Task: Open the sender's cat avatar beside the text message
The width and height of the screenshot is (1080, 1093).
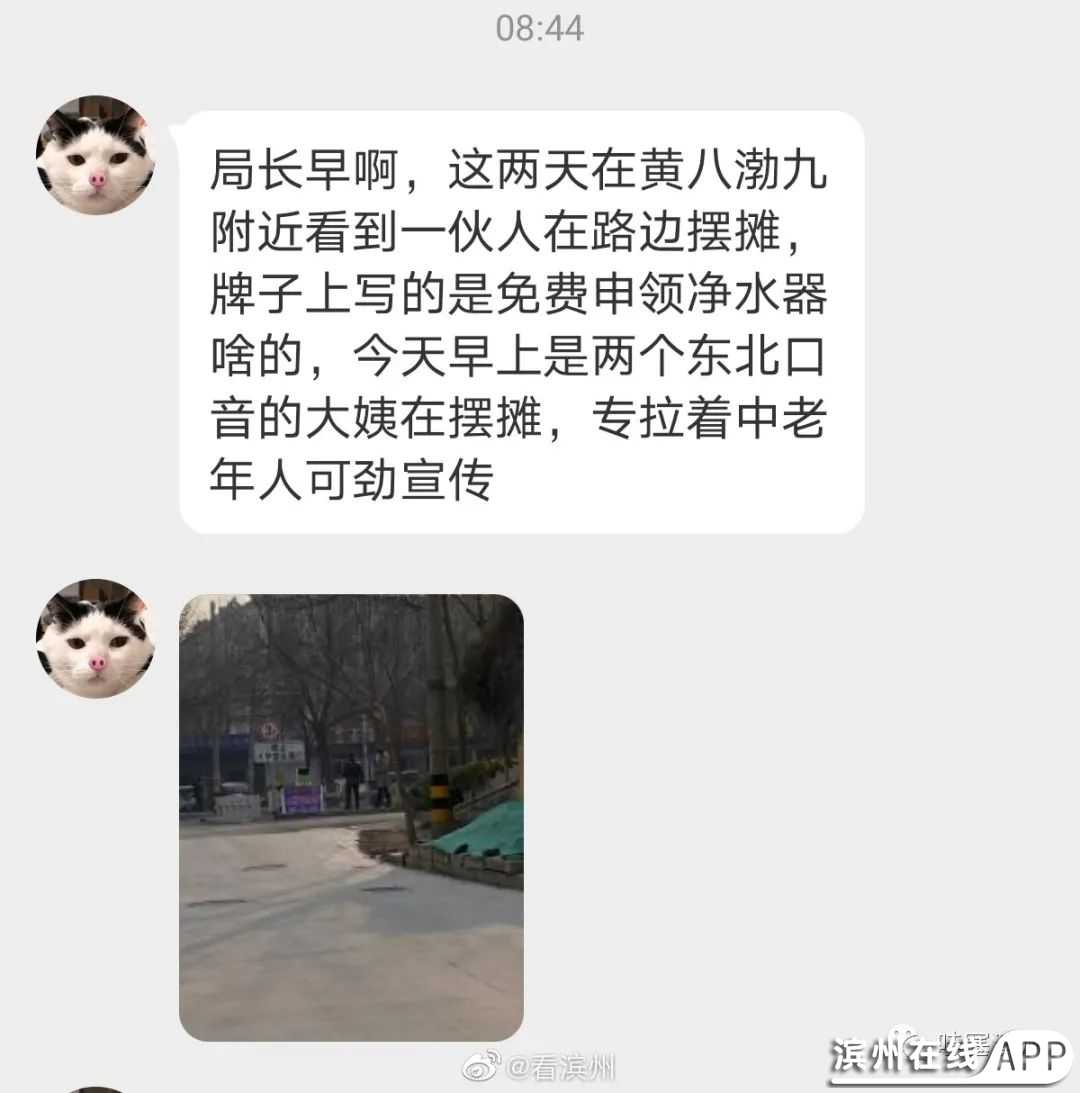Action: pyautogui.click(x=95, y=156)
